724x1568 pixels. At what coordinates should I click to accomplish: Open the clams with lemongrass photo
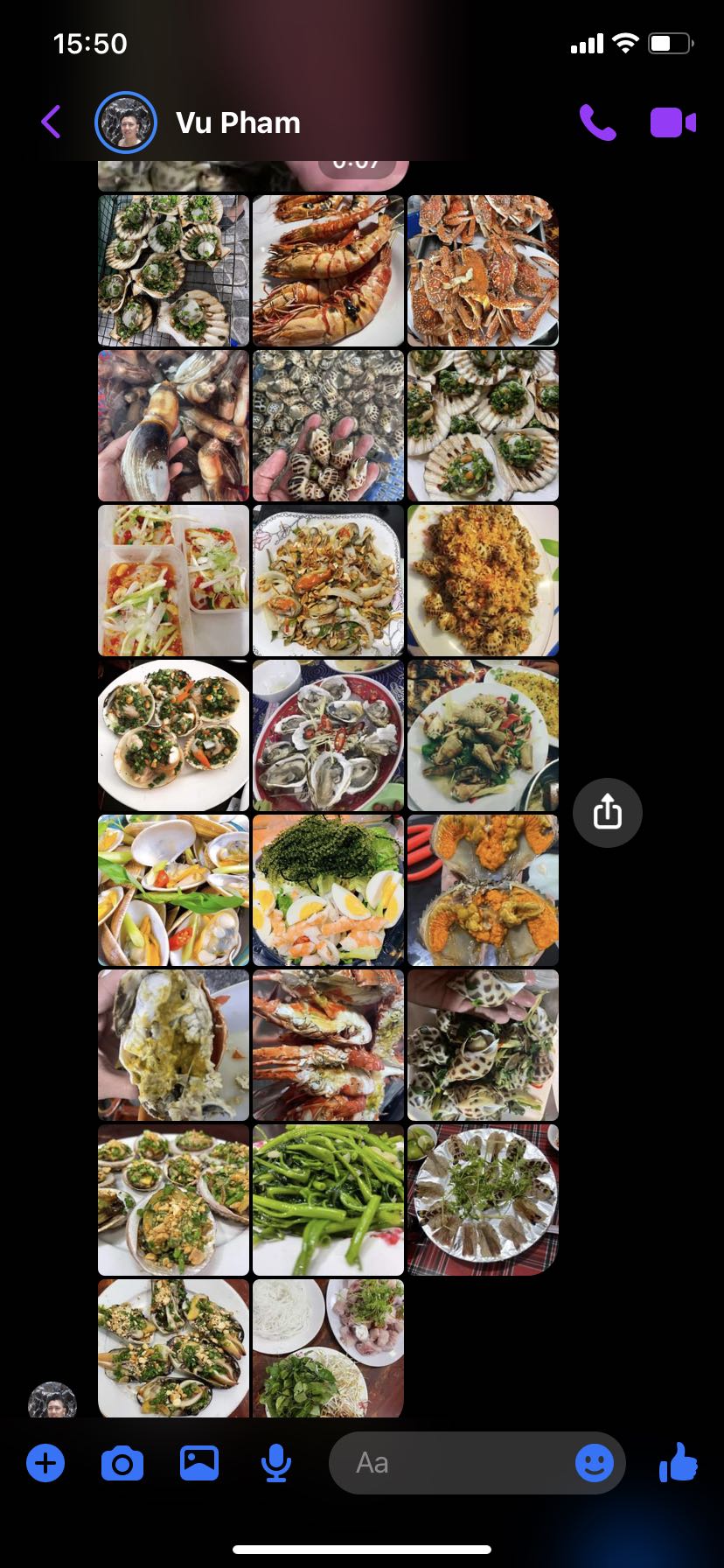(x=173, y=890)
